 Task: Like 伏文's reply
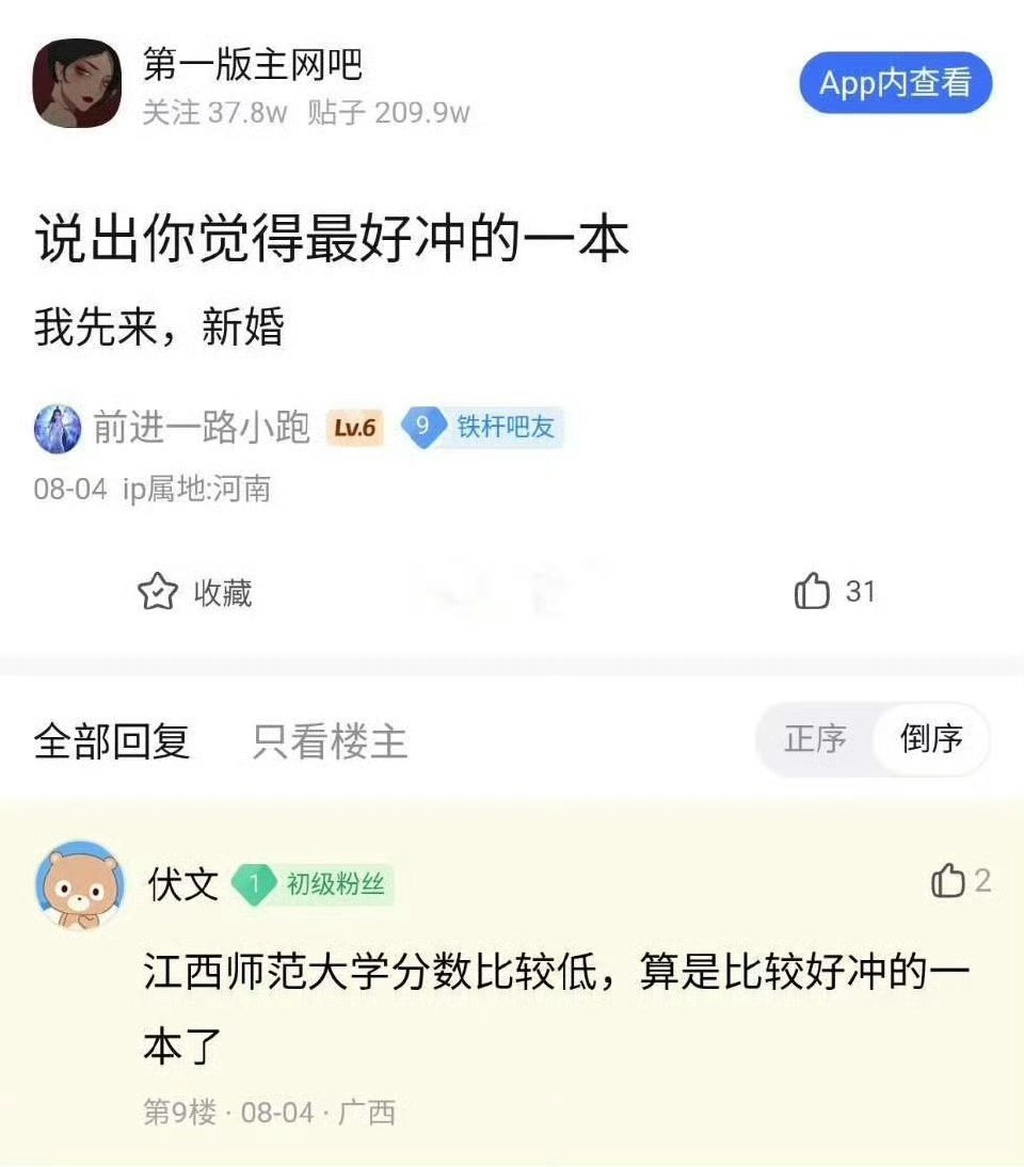pos(959,881)
